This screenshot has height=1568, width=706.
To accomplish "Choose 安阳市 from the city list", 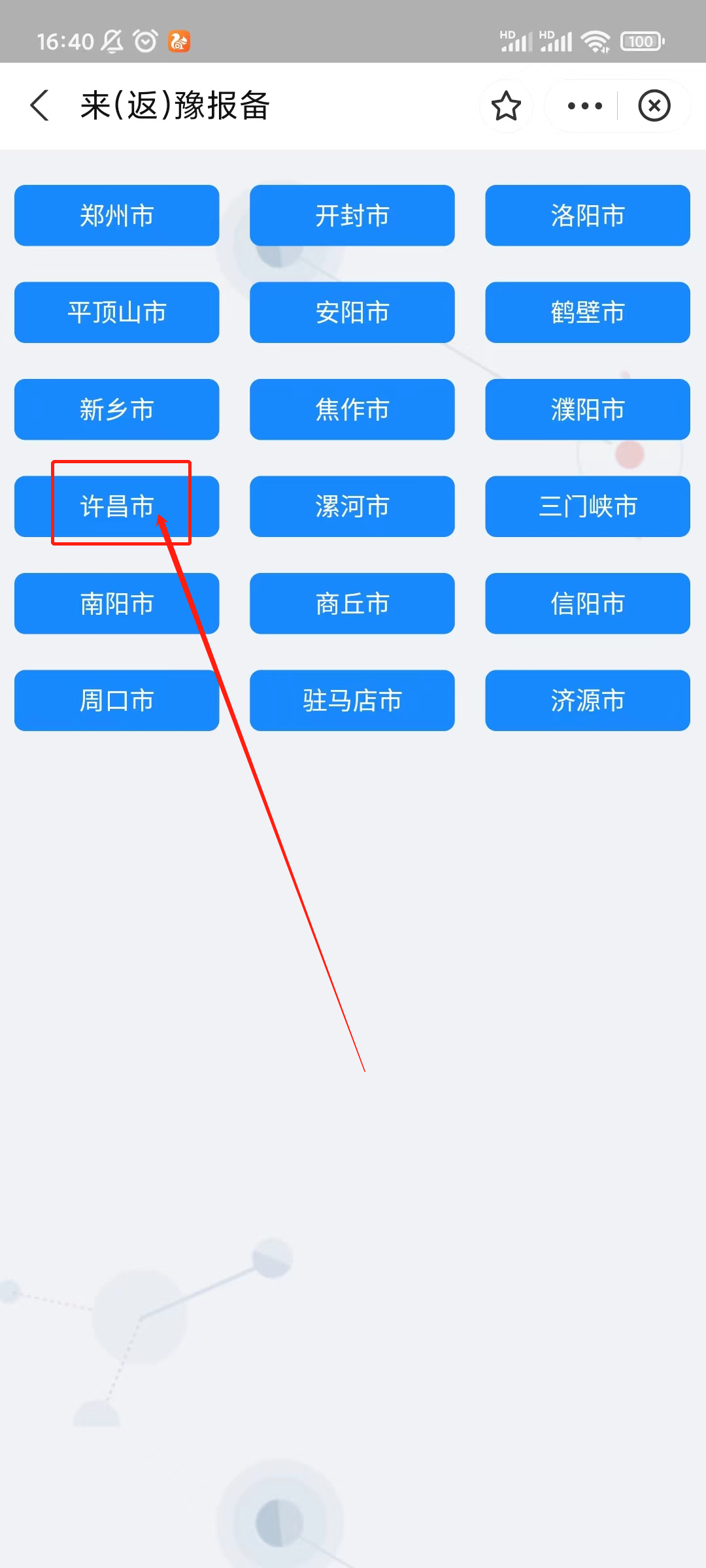I will point(352,312).
